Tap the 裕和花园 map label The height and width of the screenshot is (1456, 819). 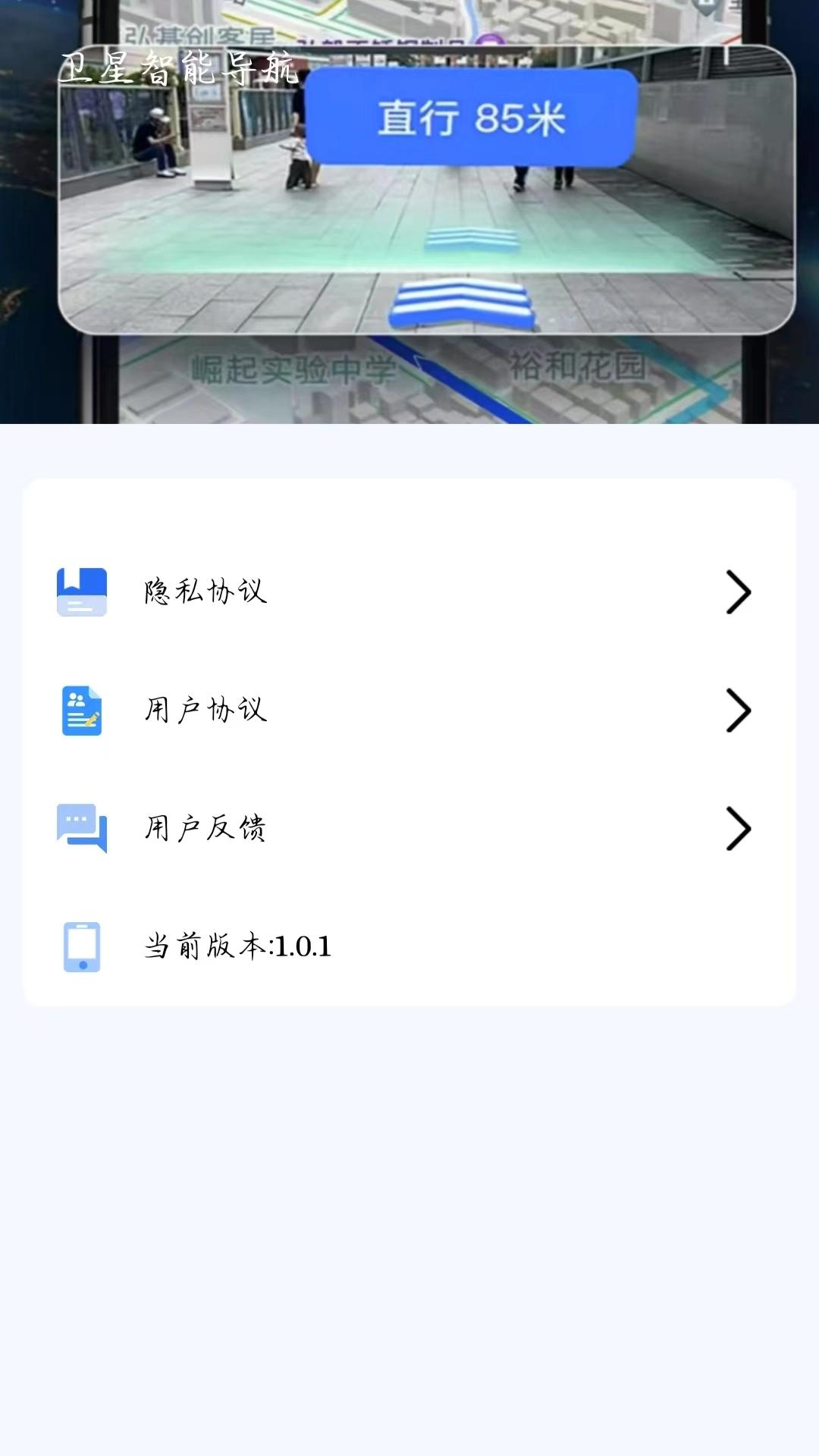(580, 364)
